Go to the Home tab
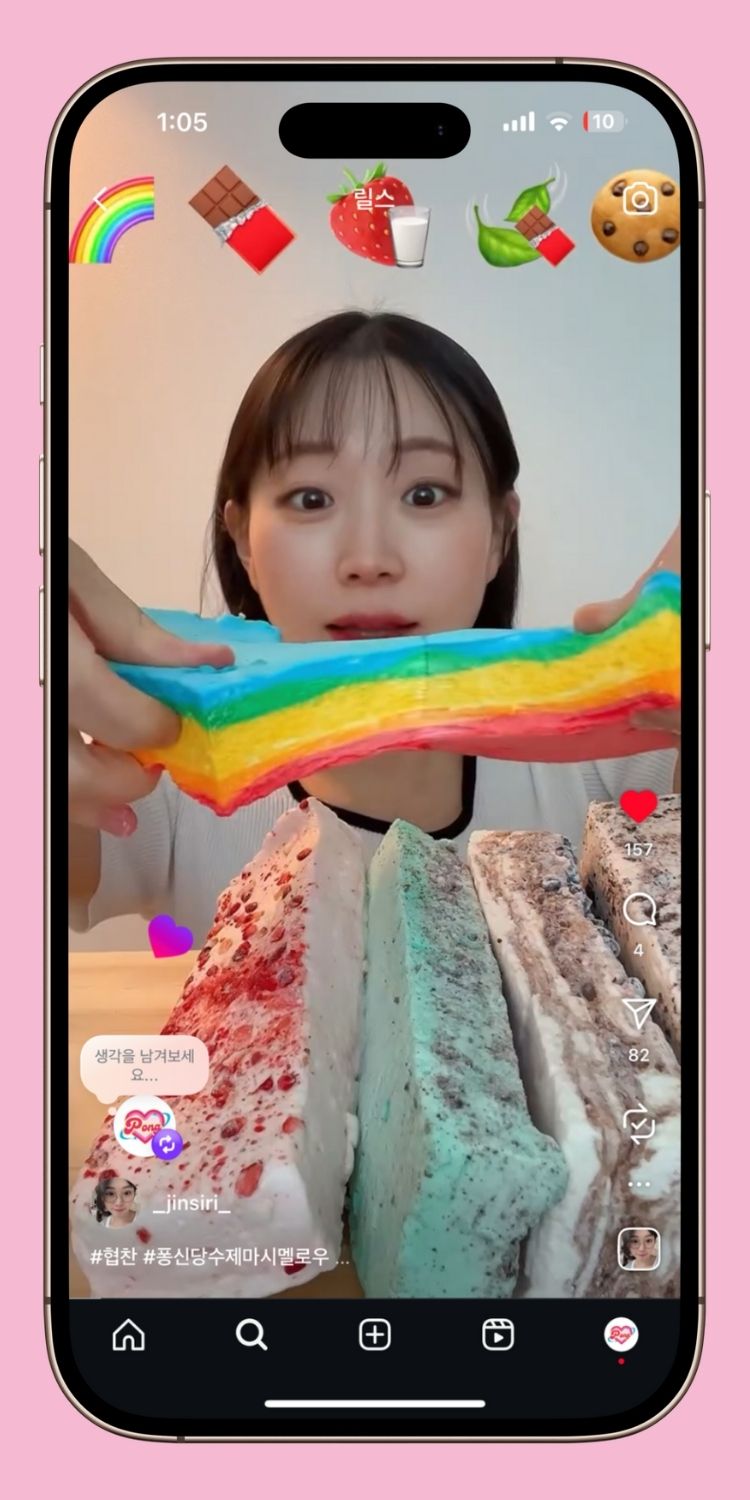Screen dimensions: 750x1500 pos(128,1335)
